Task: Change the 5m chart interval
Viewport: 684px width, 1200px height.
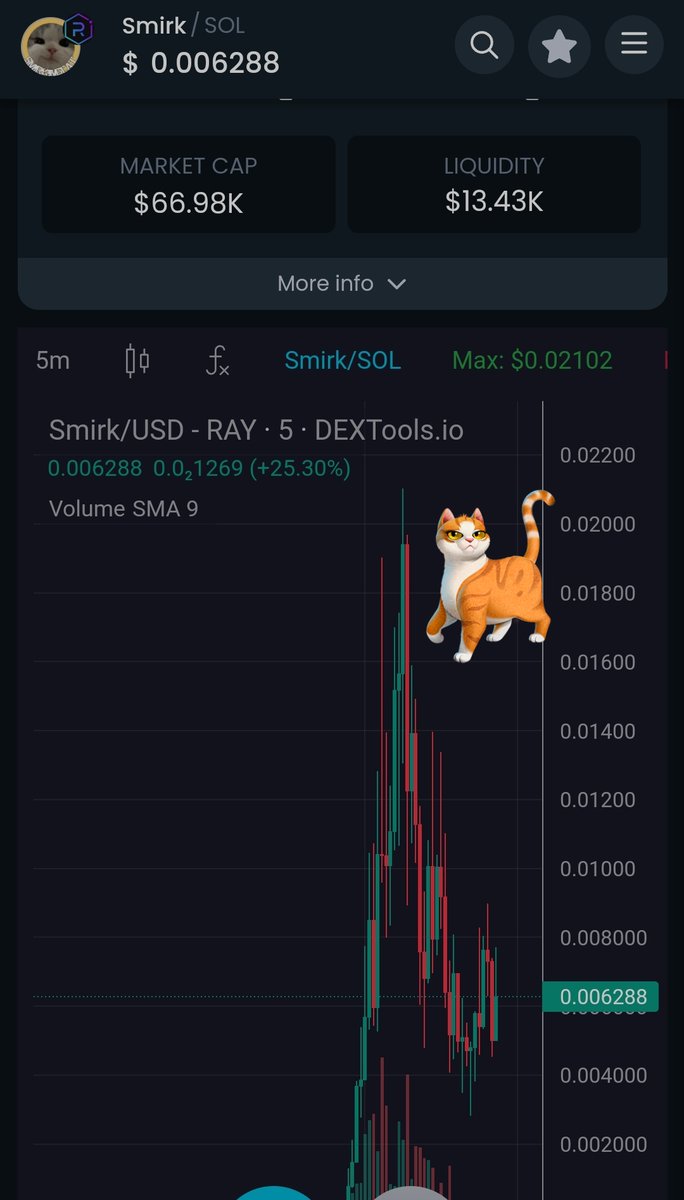Action: tap(53, 361)
